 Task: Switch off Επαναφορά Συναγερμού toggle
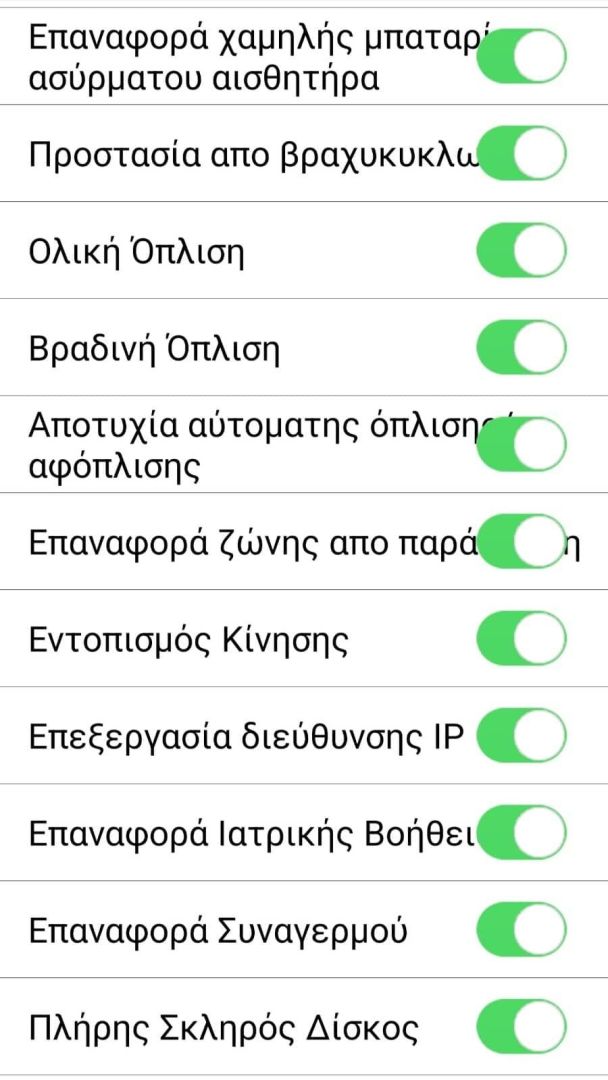(x=521, y=930)
